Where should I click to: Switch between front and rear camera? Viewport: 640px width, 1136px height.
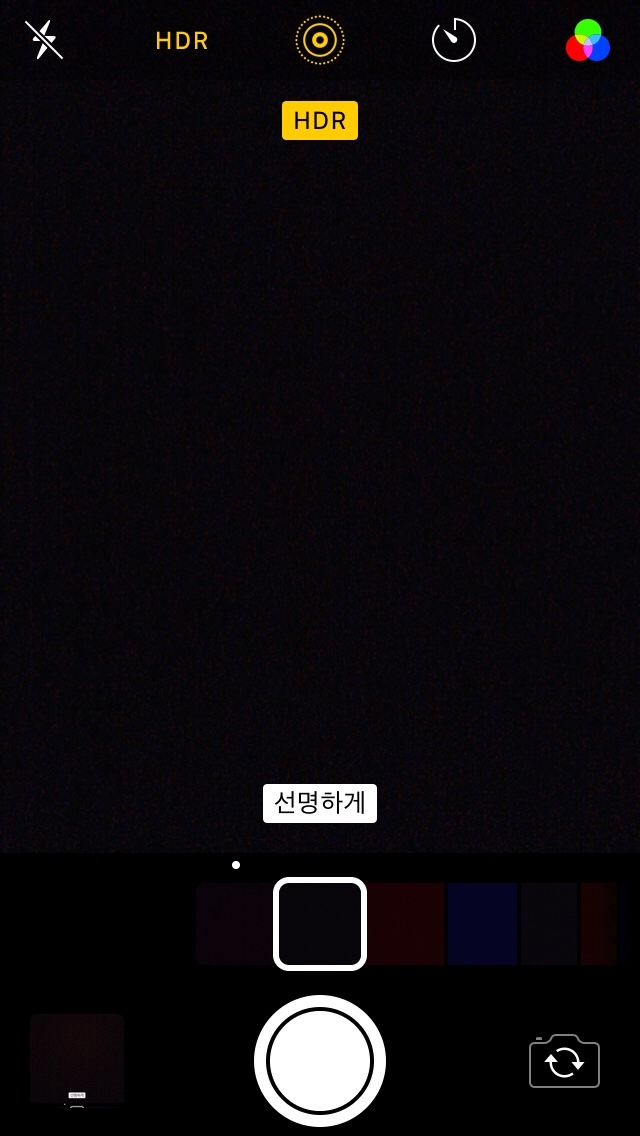(564, 1060)
